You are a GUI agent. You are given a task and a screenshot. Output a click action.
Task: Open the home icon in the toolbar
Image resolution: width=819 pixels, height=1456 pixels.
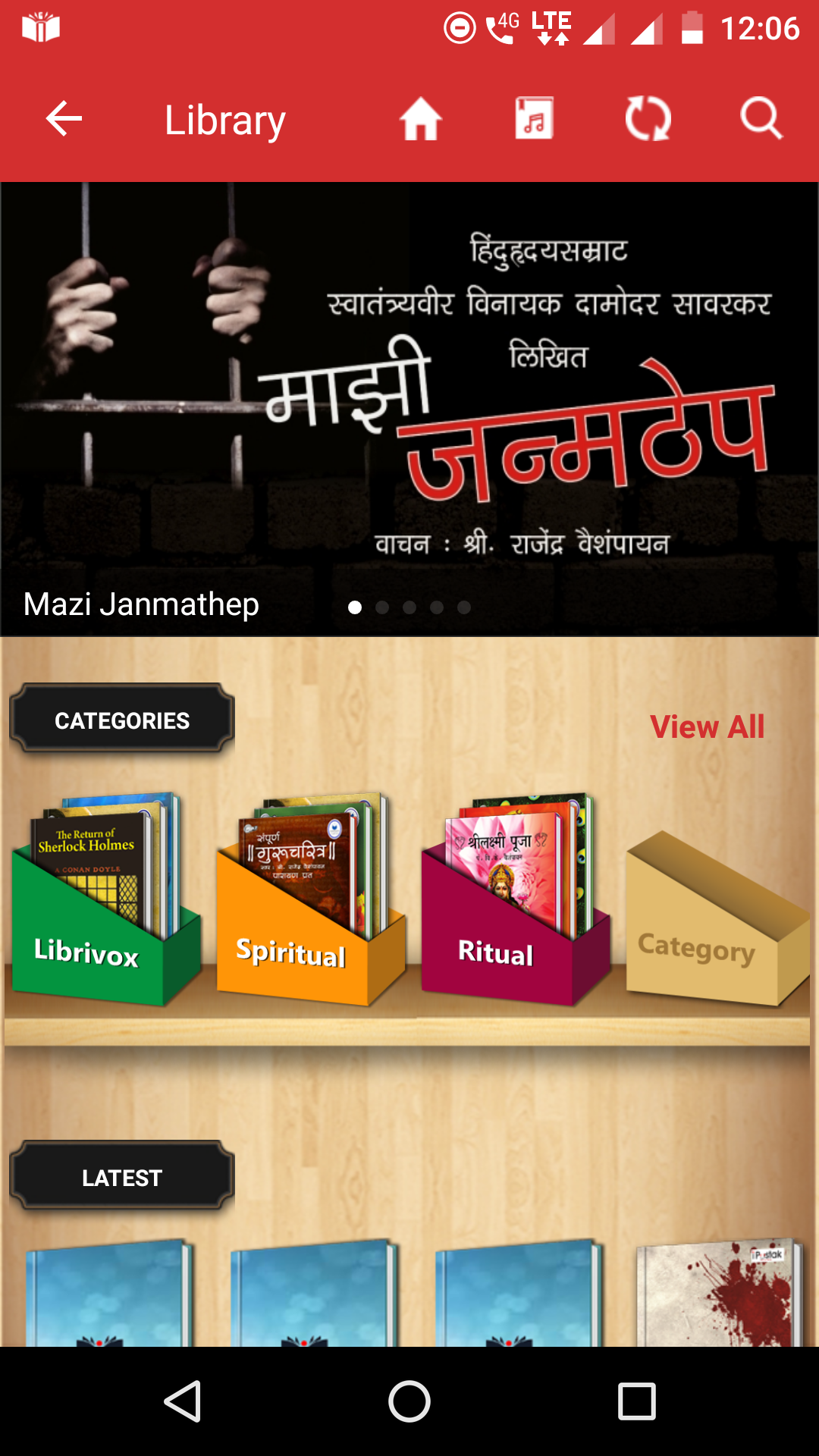421,119
